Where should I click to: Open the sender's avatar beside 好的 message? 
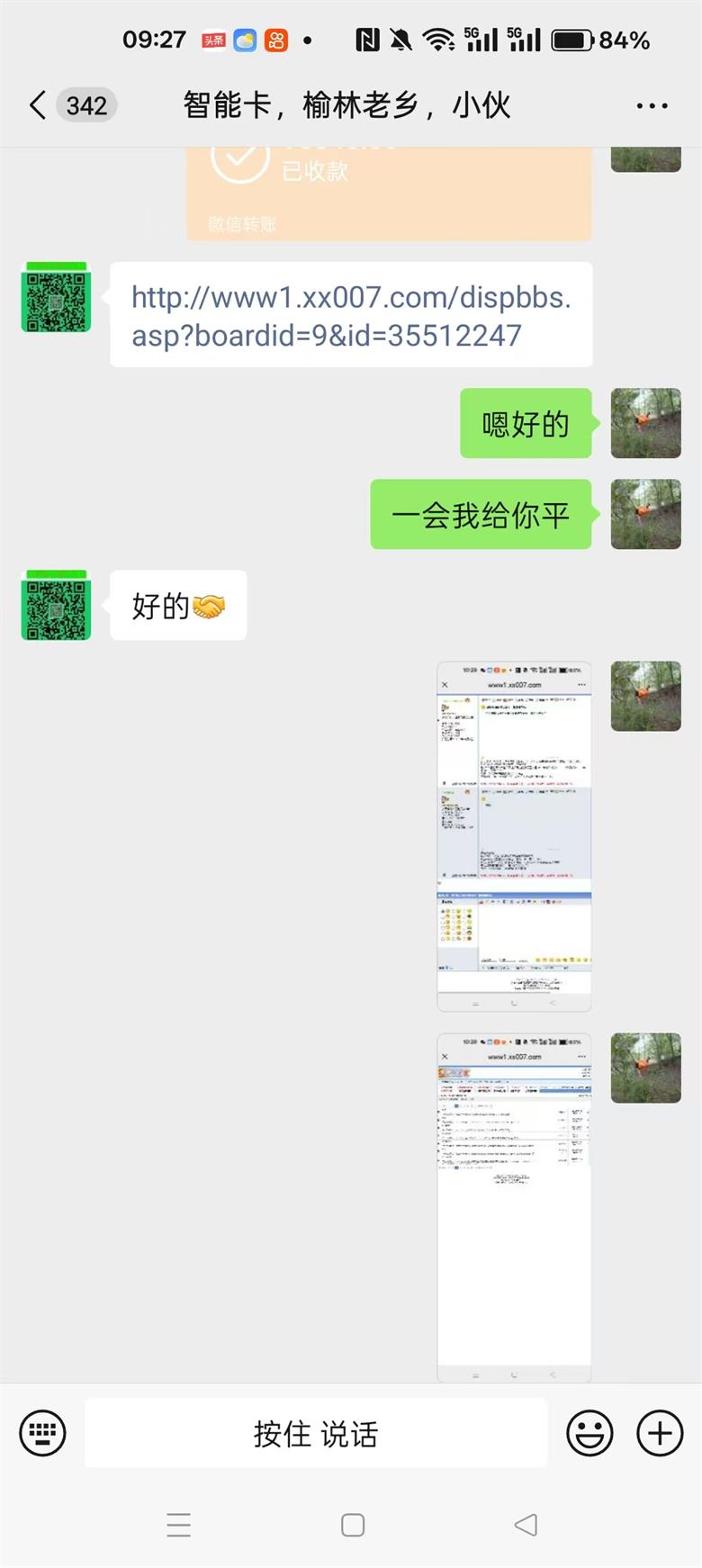56,605
